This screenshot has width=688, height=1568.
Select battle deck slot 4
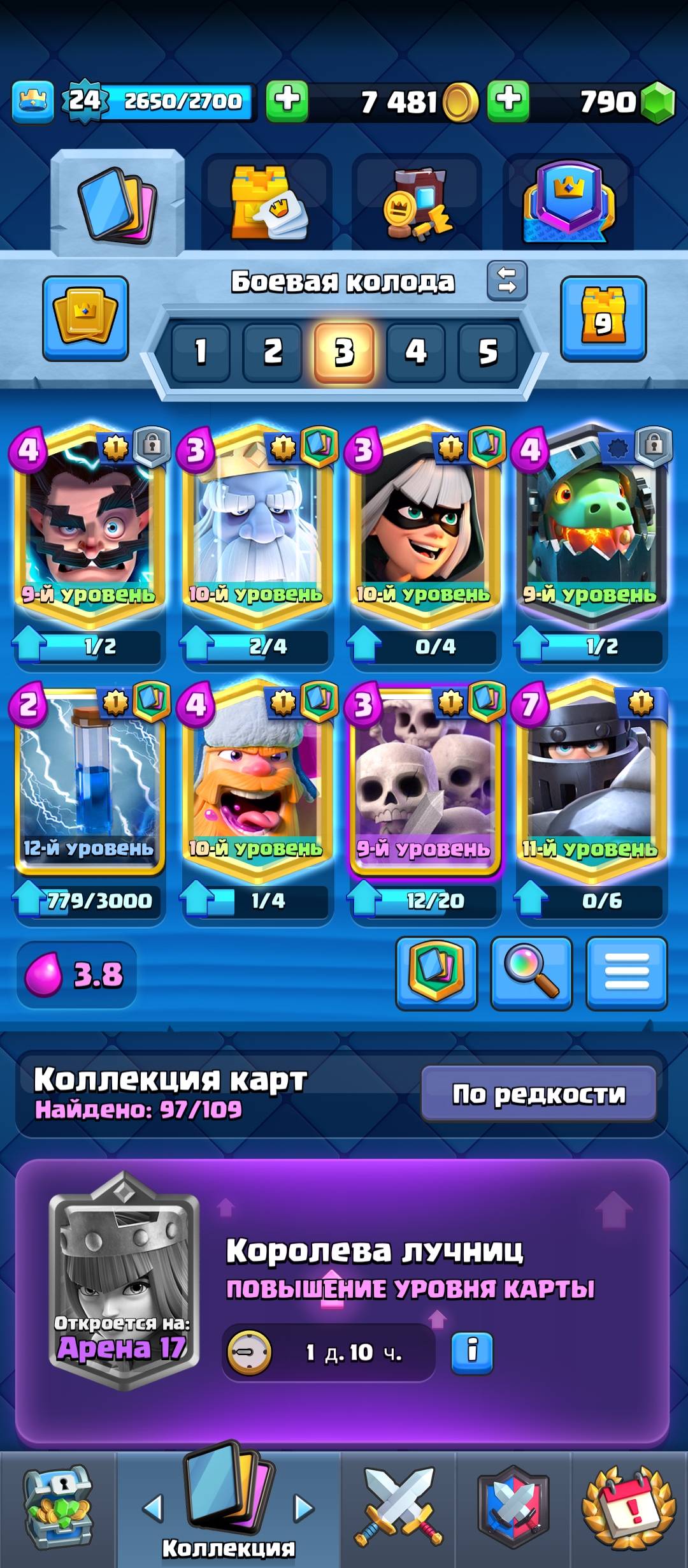point(415,352)
